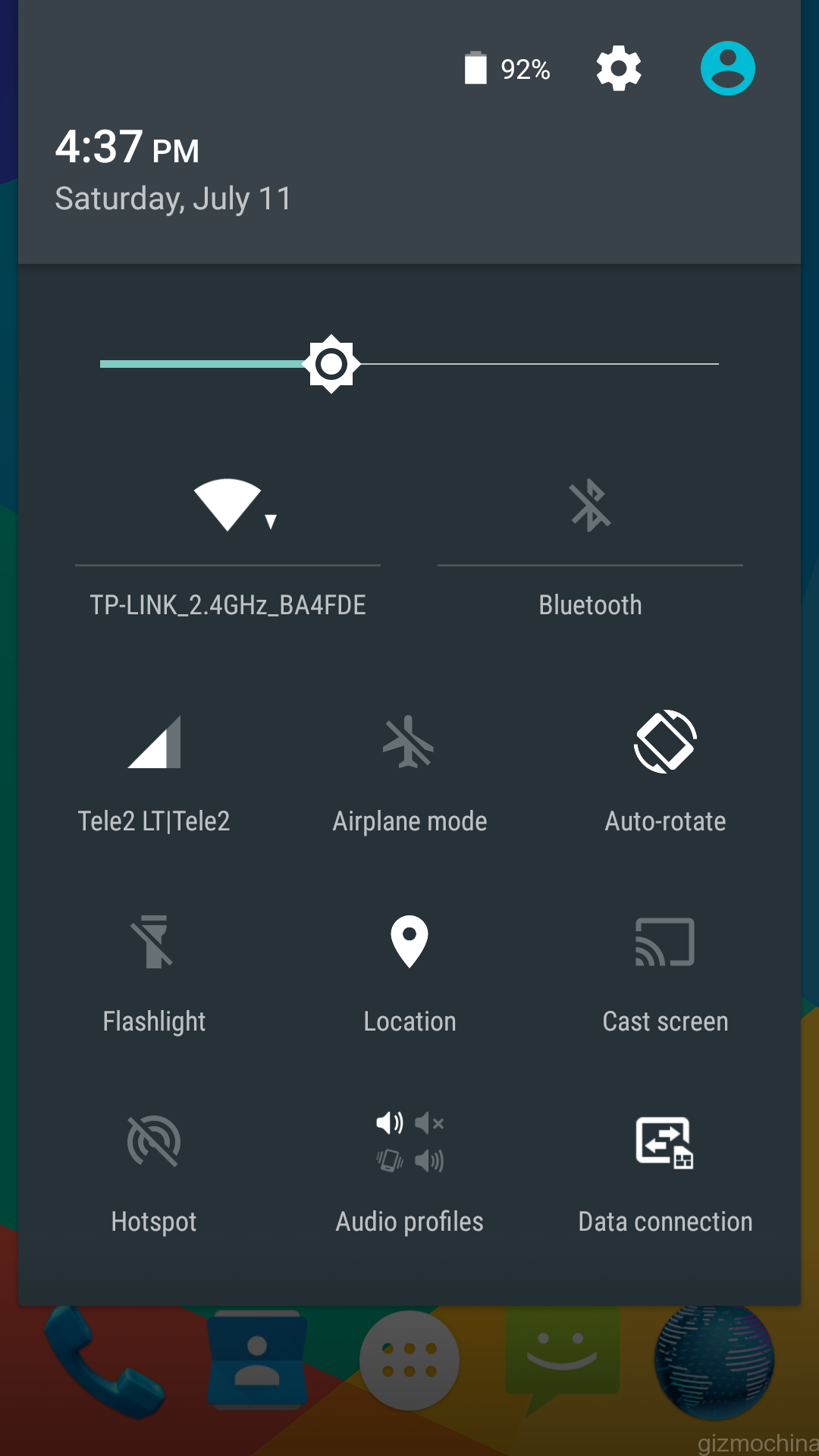Turn on Bluetooth via its icon

[x=590, y=505]
